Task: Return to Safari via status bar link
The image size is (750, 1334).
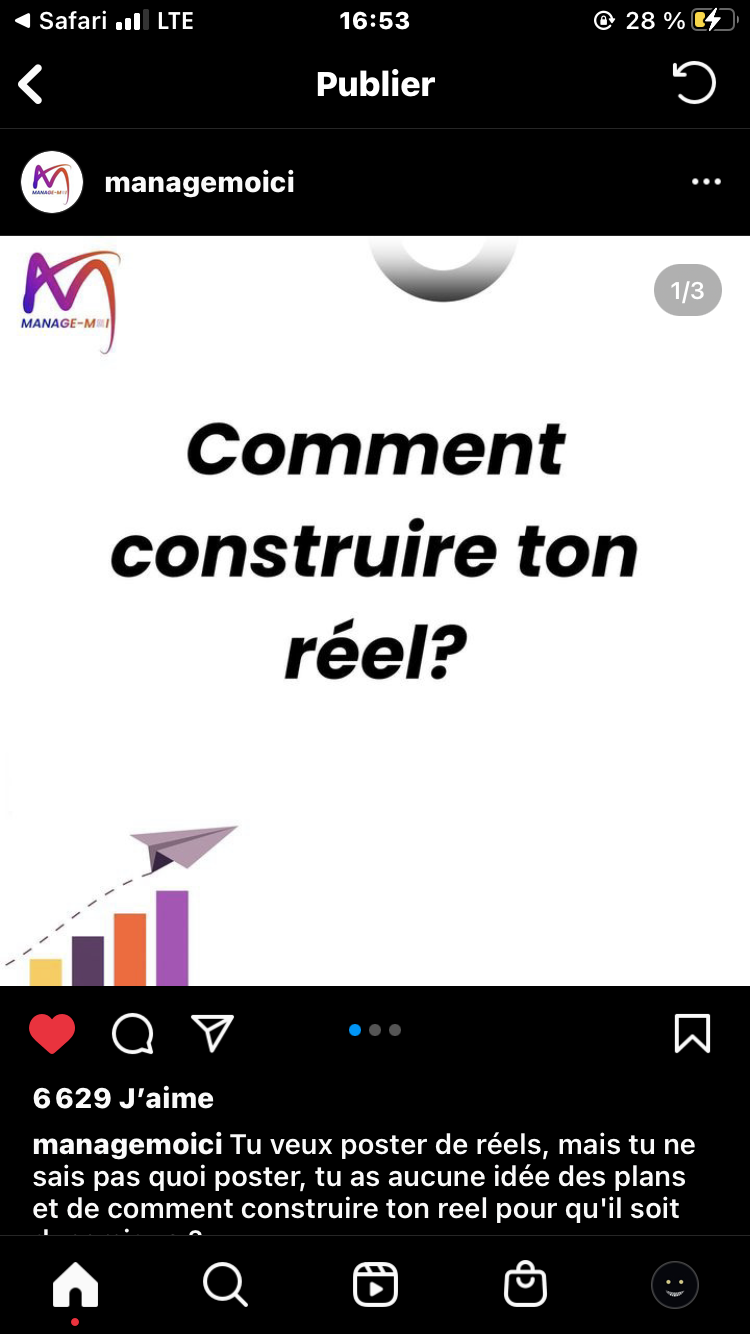Action: click(x=60, y=20)
